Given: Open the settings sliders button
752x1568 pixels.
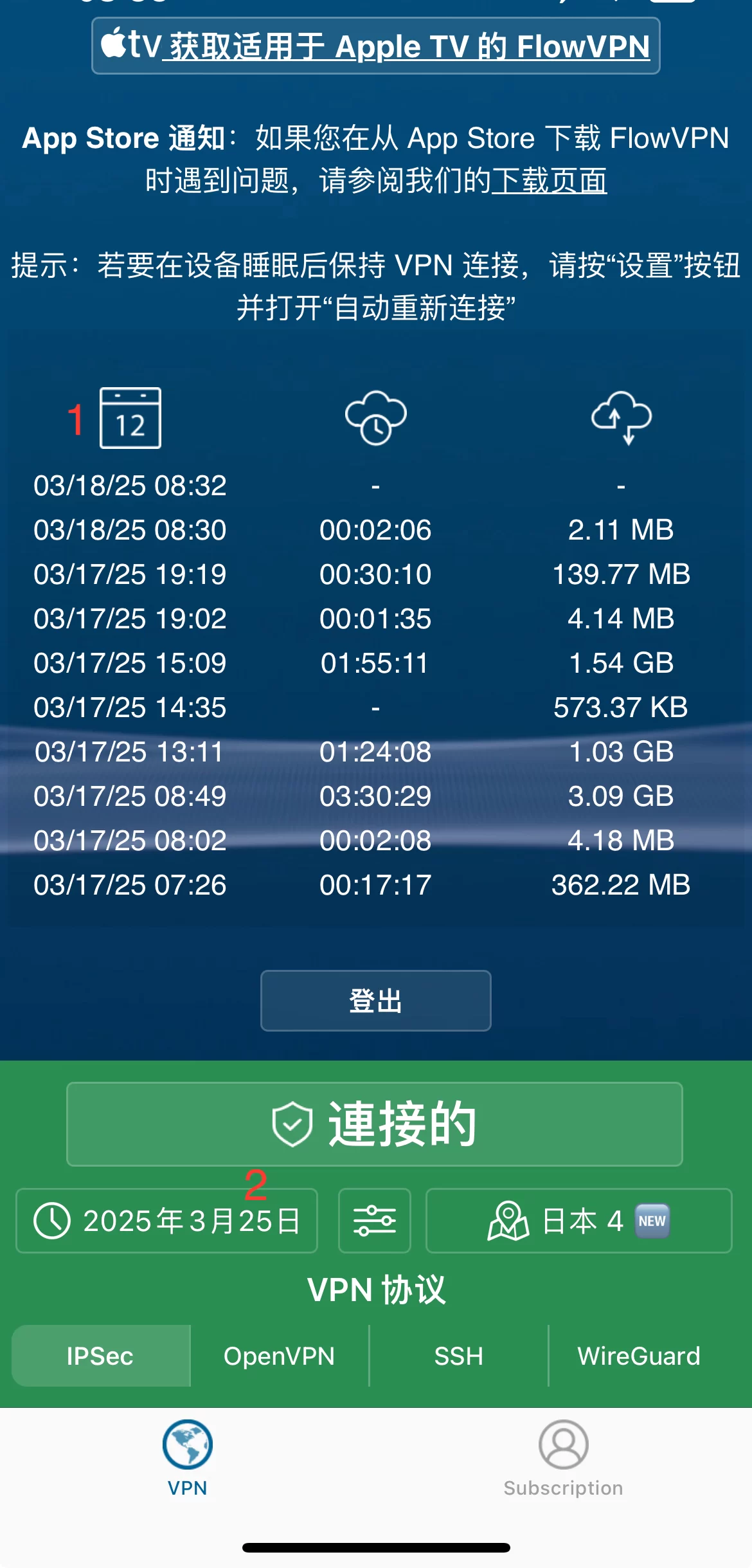Looking at the screenshot, I should (375, 1221).
